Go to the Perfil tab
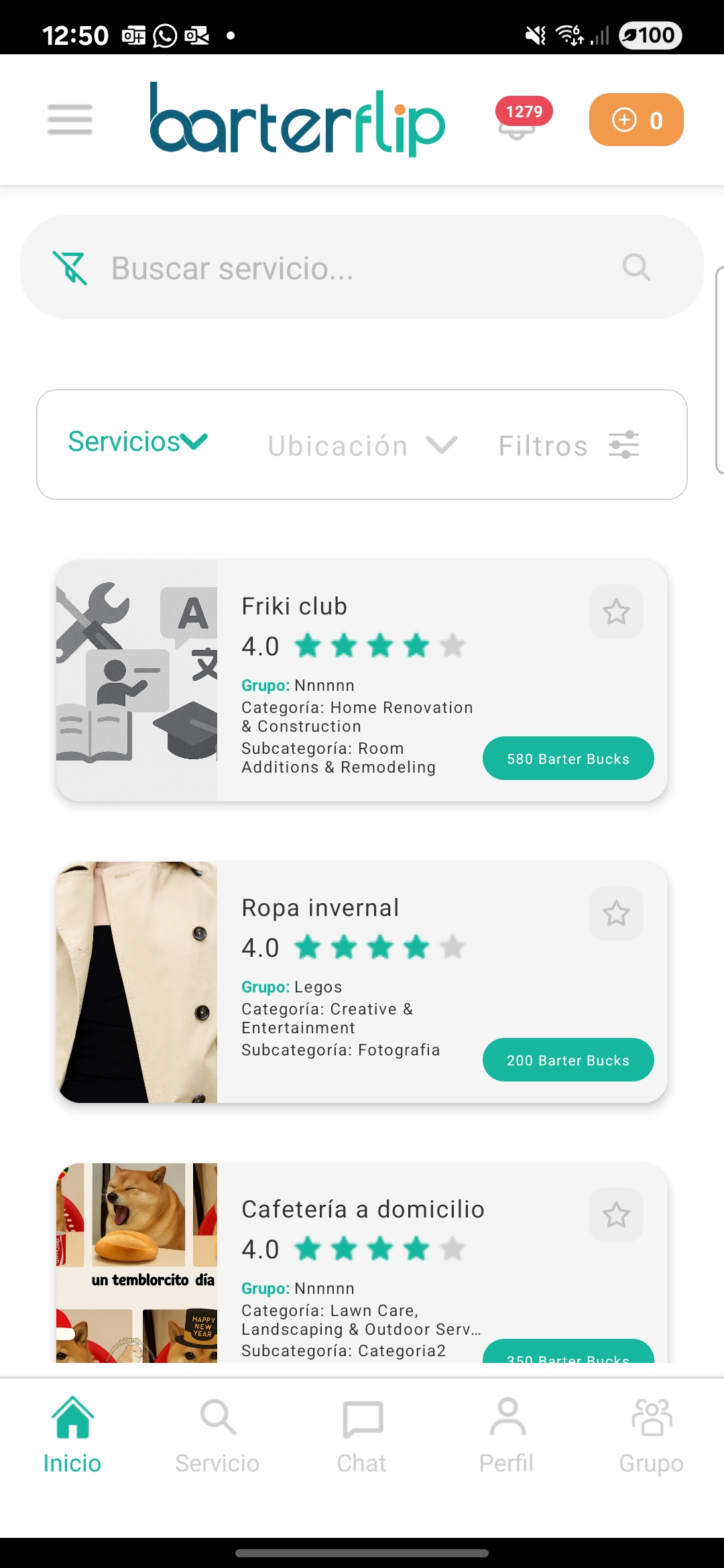The image size is (724, 1568). point(507,1435)
